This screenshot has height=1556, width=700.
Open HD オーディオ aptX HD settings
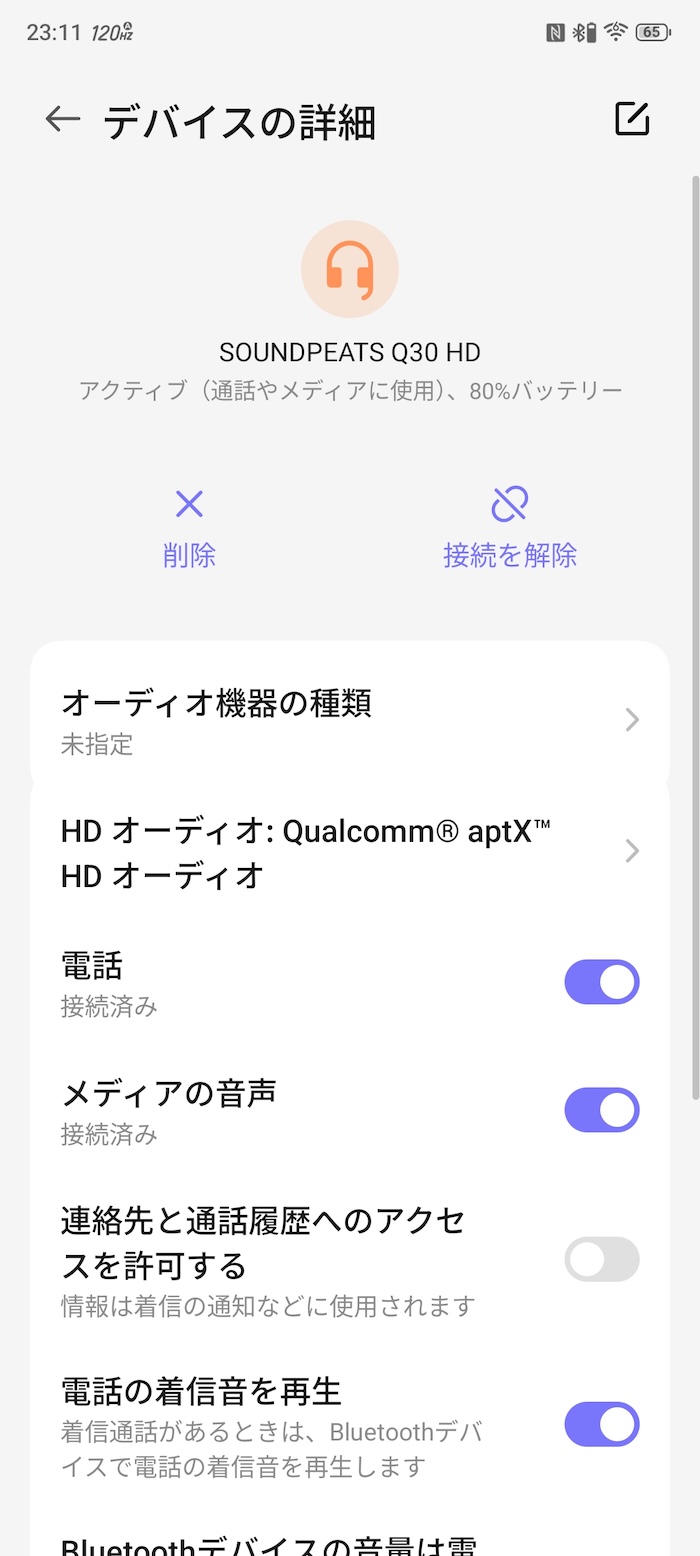tap(350, 852)
